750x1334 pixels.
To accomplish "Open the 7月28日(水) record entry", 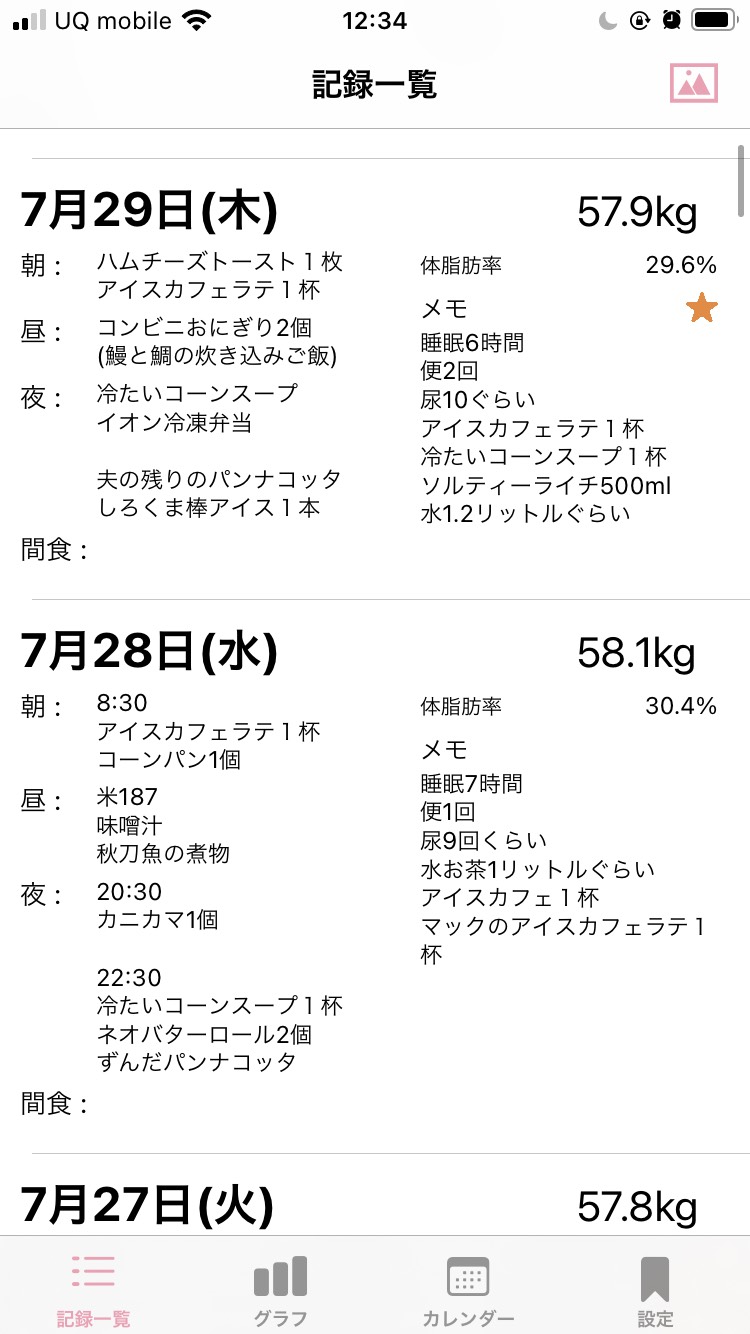I will click(x=375, y=876).
